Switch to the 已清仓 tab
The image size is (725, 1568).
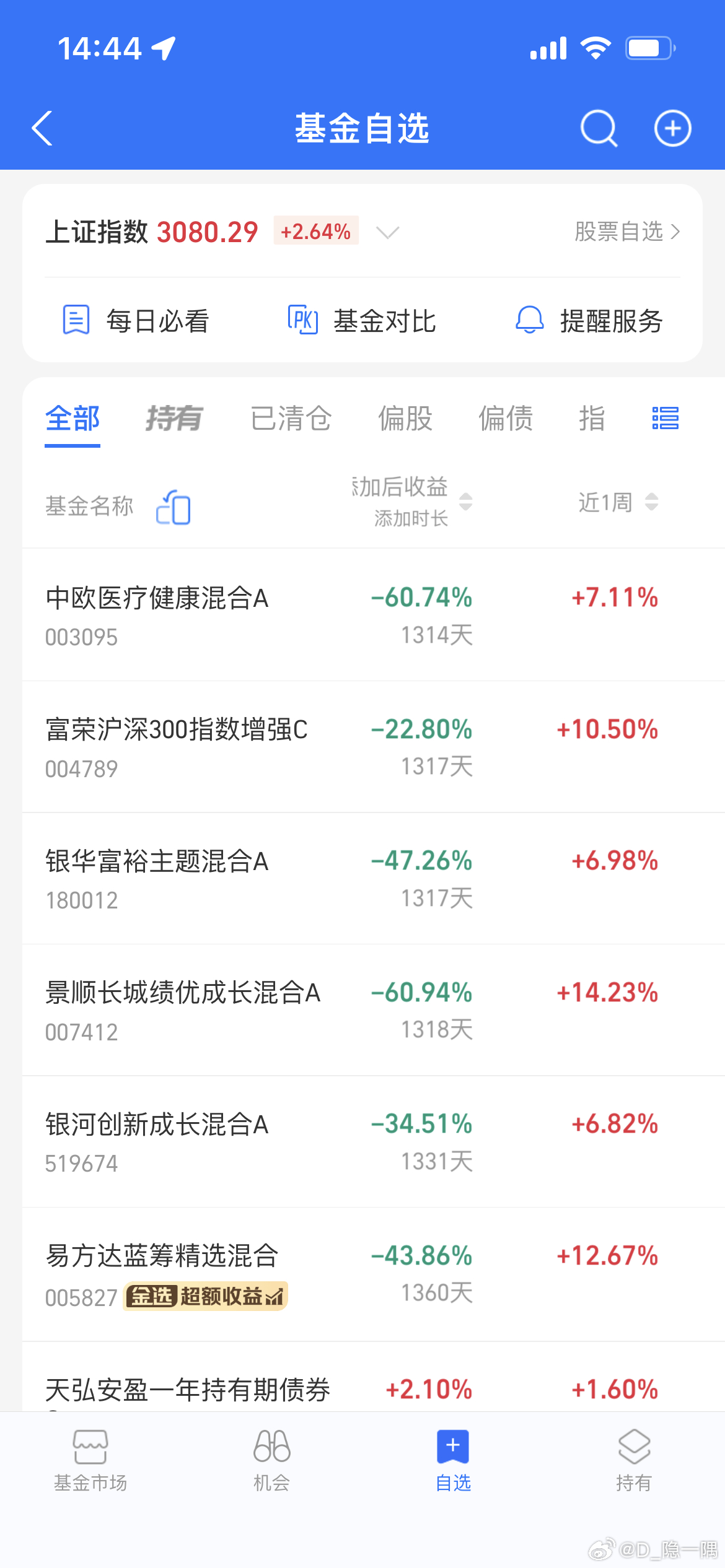click(291, 419)
